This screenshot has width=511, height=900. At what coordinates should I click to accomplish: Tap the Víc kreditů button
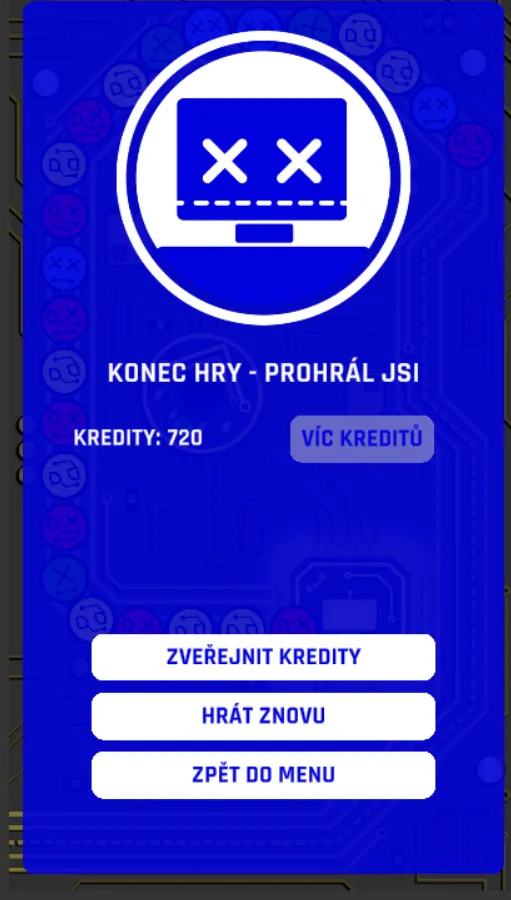pyautogui.click(x=362, y=439)
